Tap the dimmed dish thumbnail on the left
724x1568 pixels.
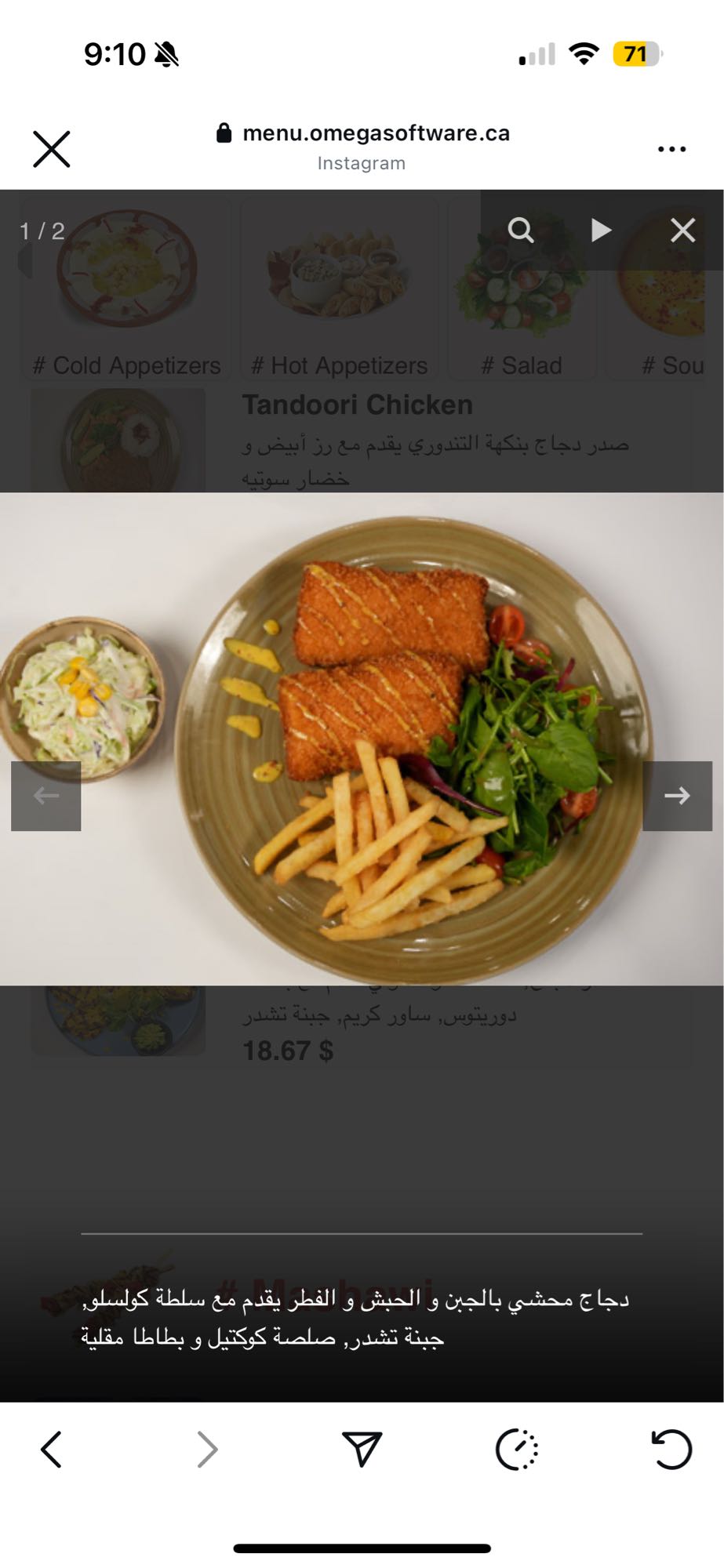tap(118, 443)
